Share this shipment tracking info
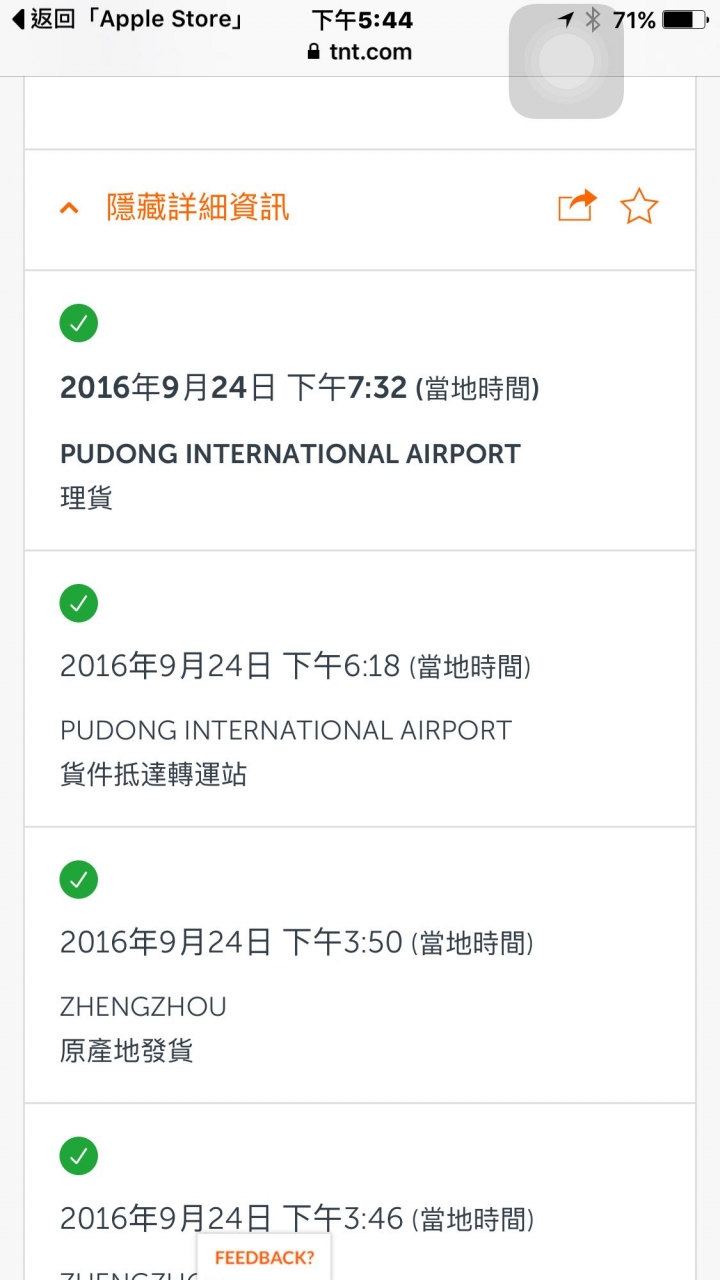This screenshot has width=720, height=1280. (x=576, y=206)
